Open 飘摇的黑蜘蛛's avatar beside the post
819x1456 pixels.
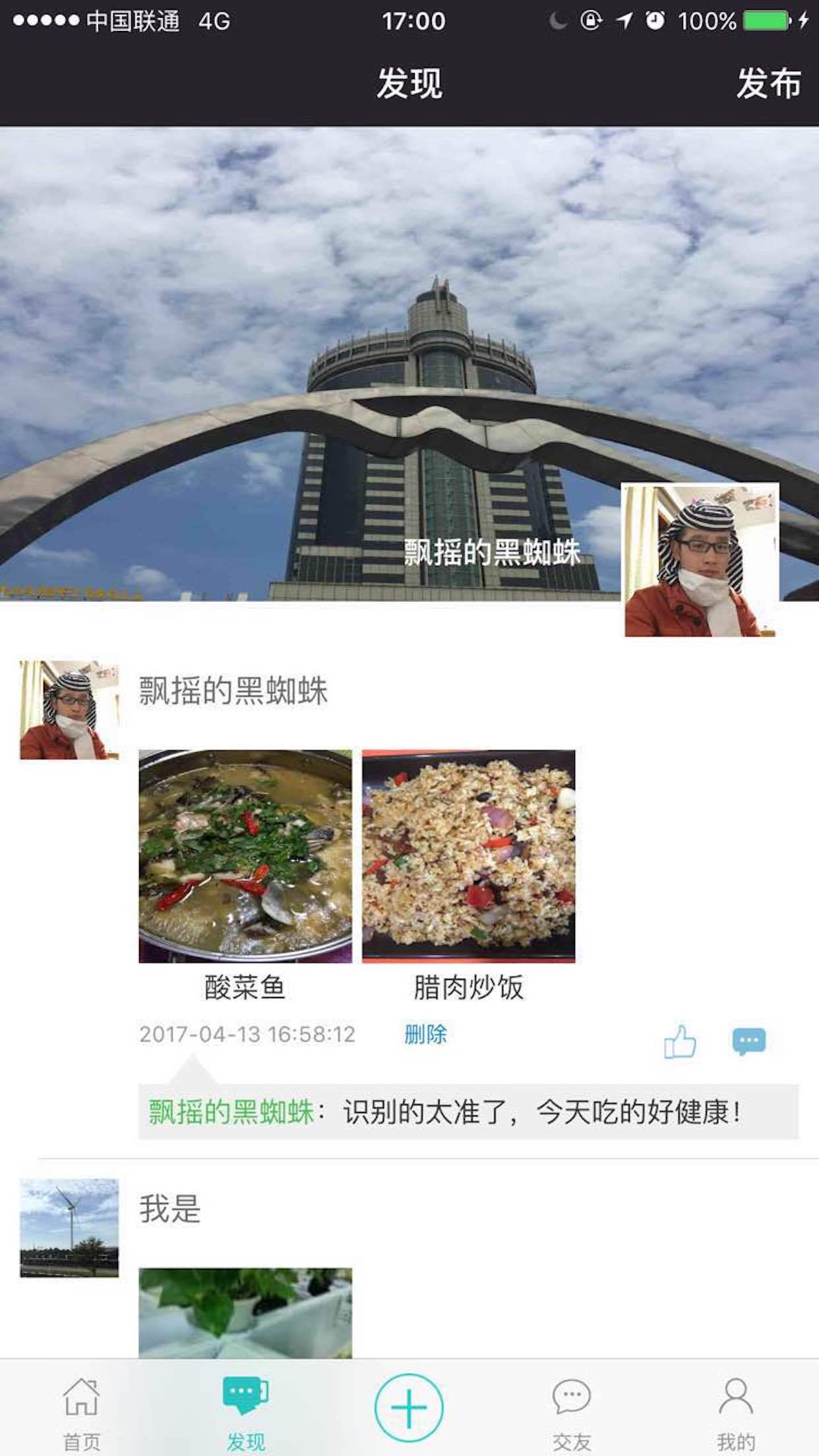coord(69,710)
